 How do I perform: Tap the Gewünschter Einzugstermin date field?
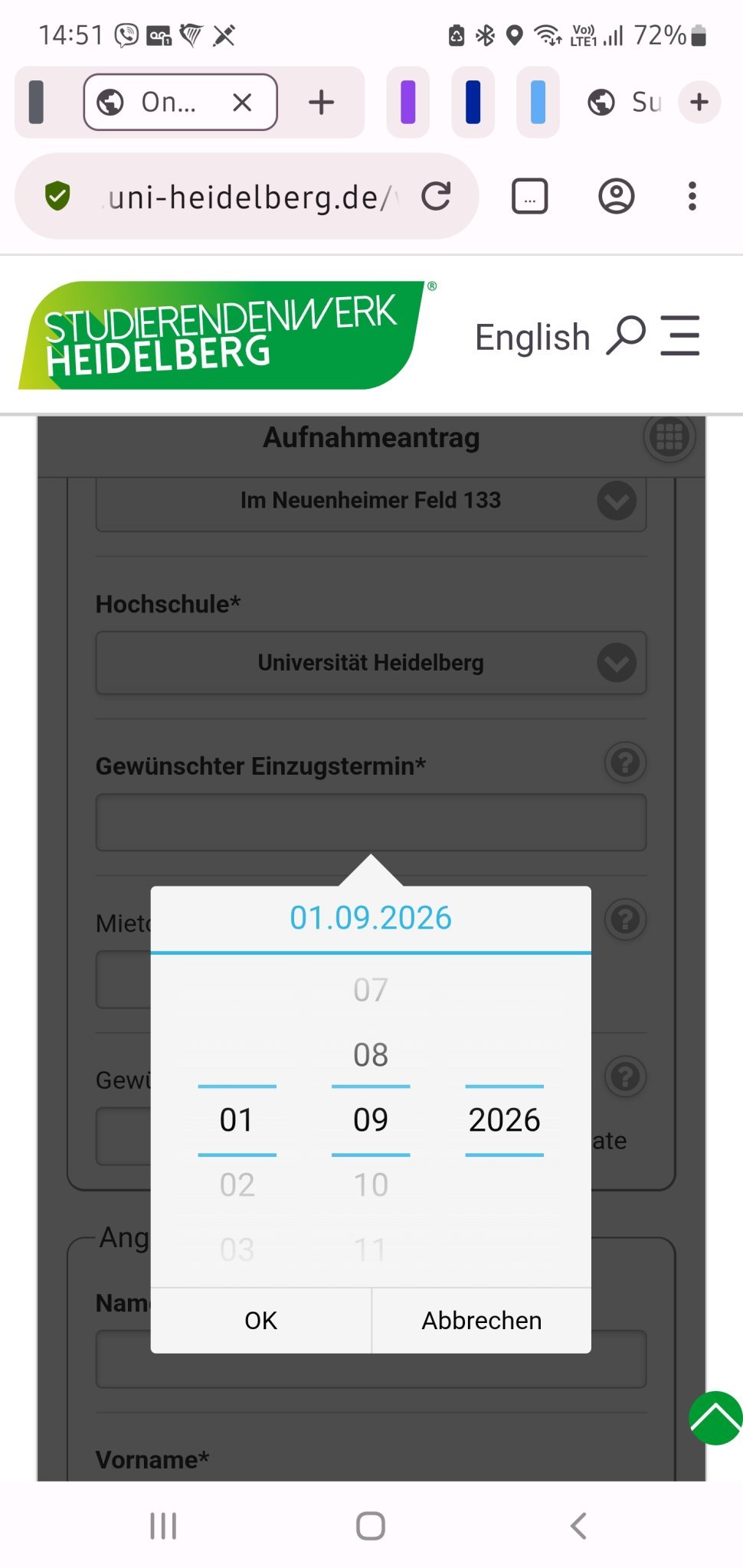(x=371, y=822)
